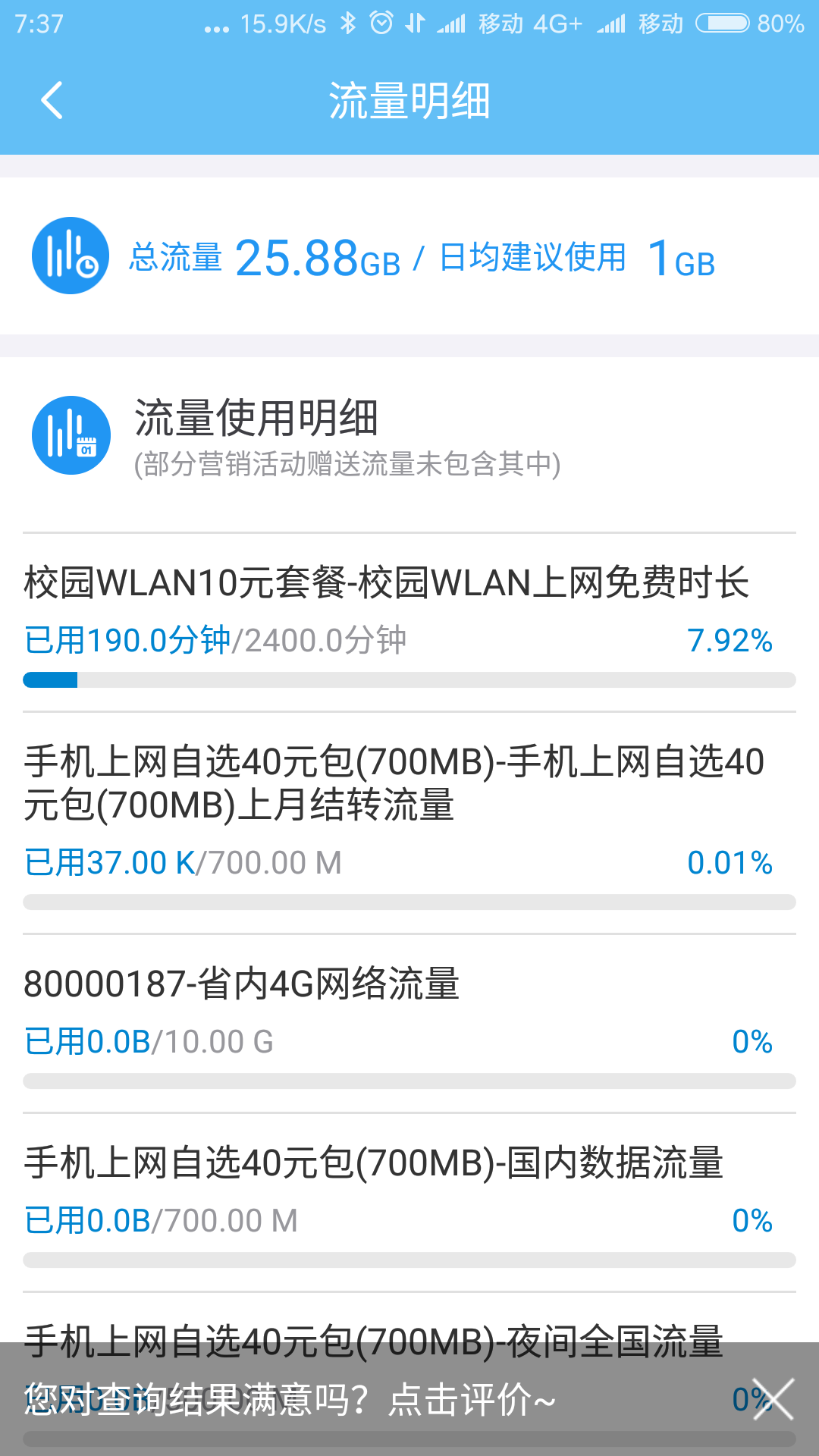Tap the 点击评价 prompt to rate the results
The height and width of the screenshot is (1456, 819).
coord(472,1399)
